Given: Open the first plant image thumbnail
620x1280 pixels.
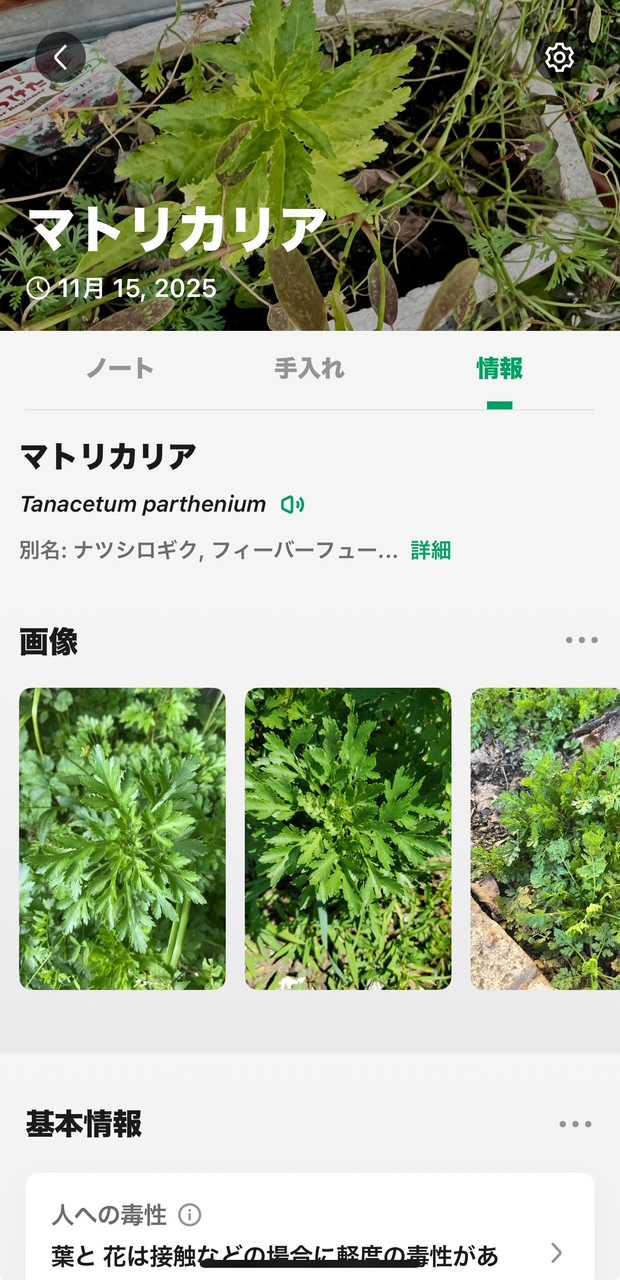Looking at the screenshot, I should tap(122, 838).
